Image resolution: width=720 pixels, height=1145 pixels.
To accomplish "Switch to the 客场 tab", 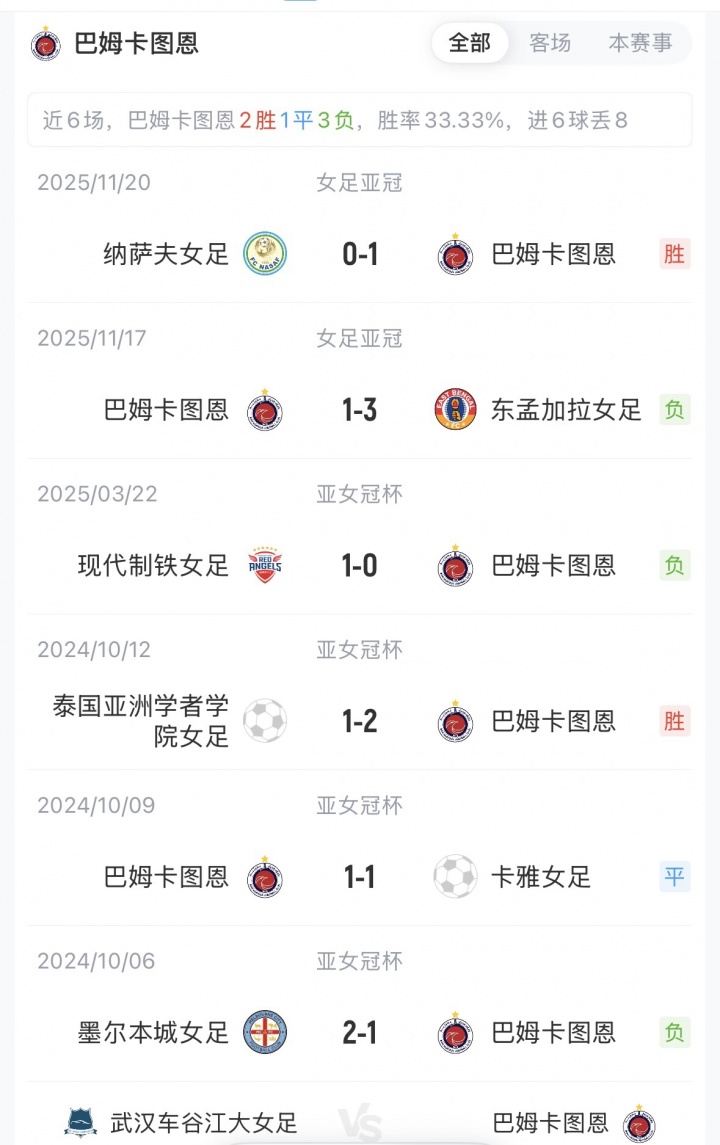I will click(x=550, y=43).
